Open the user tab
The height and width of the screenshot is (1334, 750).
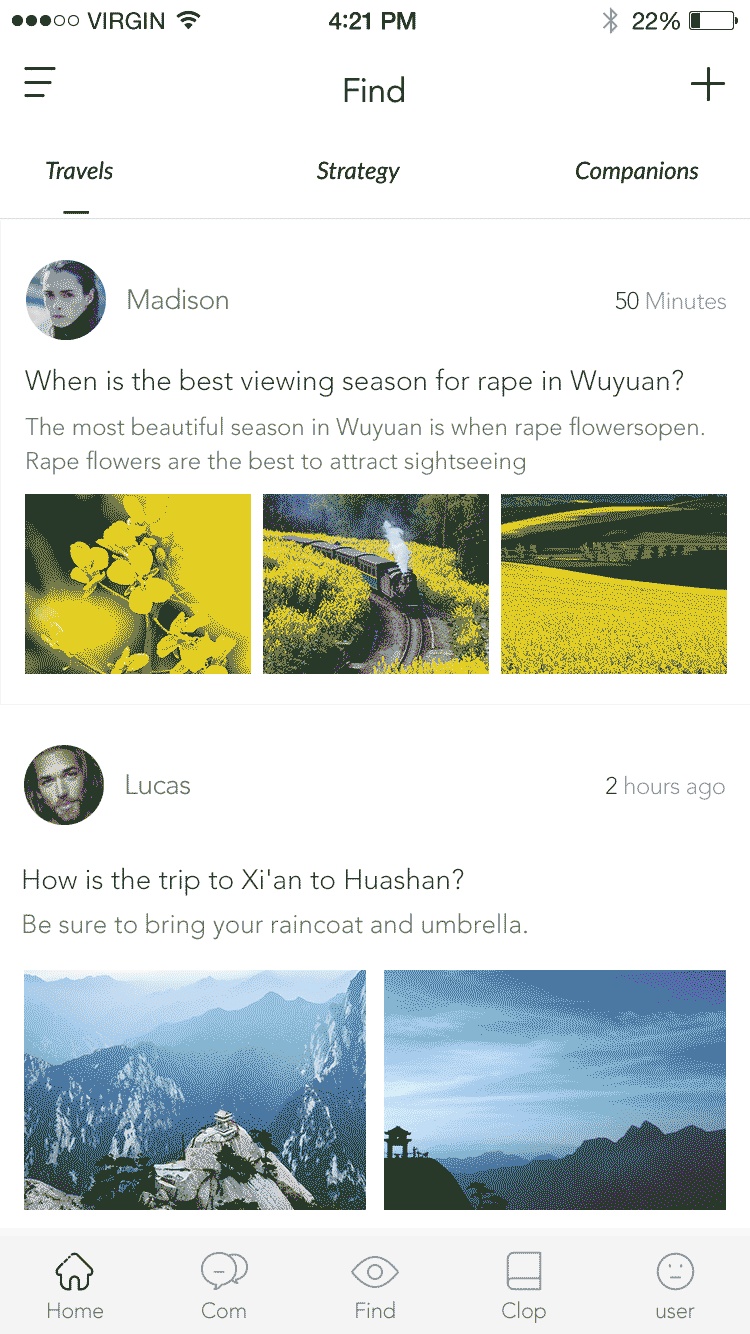pos(675,1285)
